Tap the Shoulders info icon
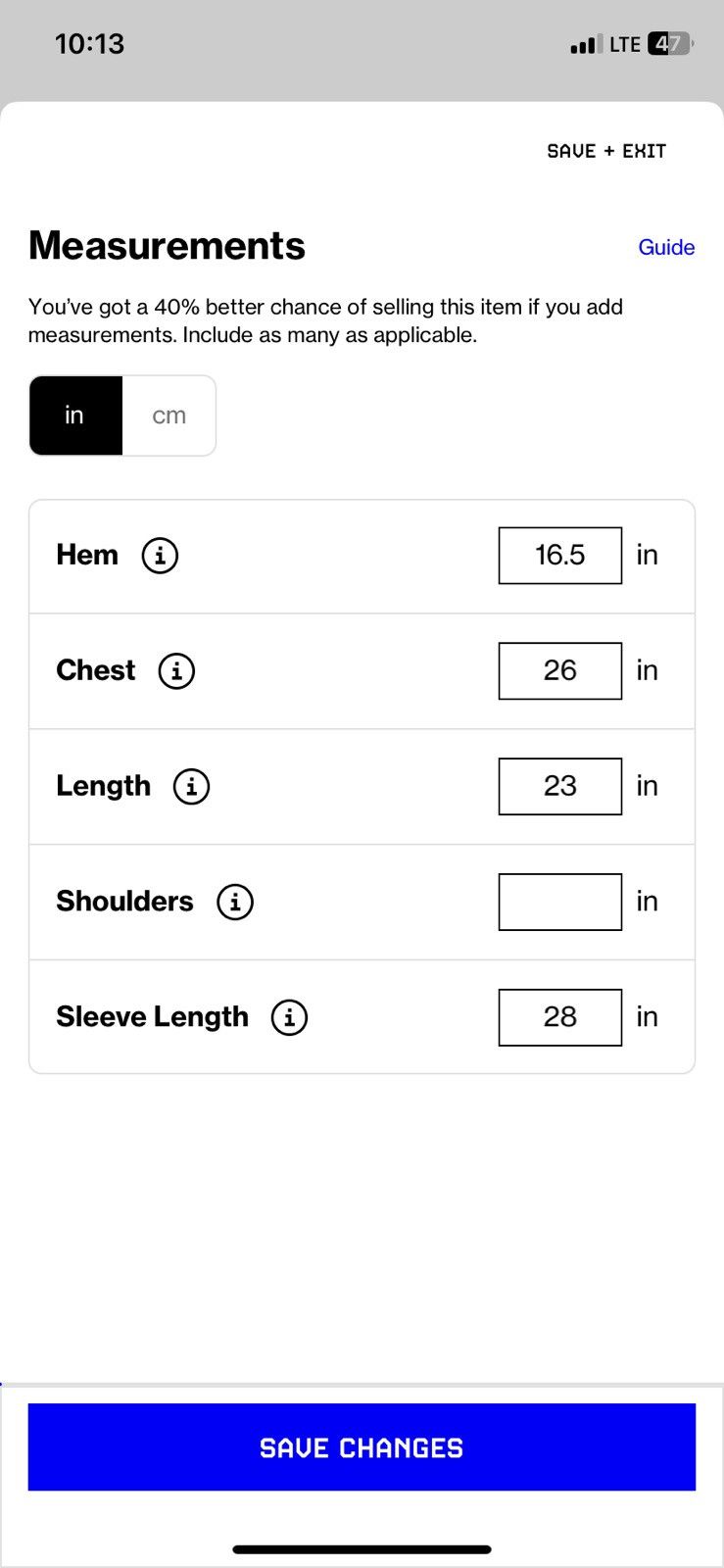Viewport: 724px width, 1568px height. click(235, 902)
